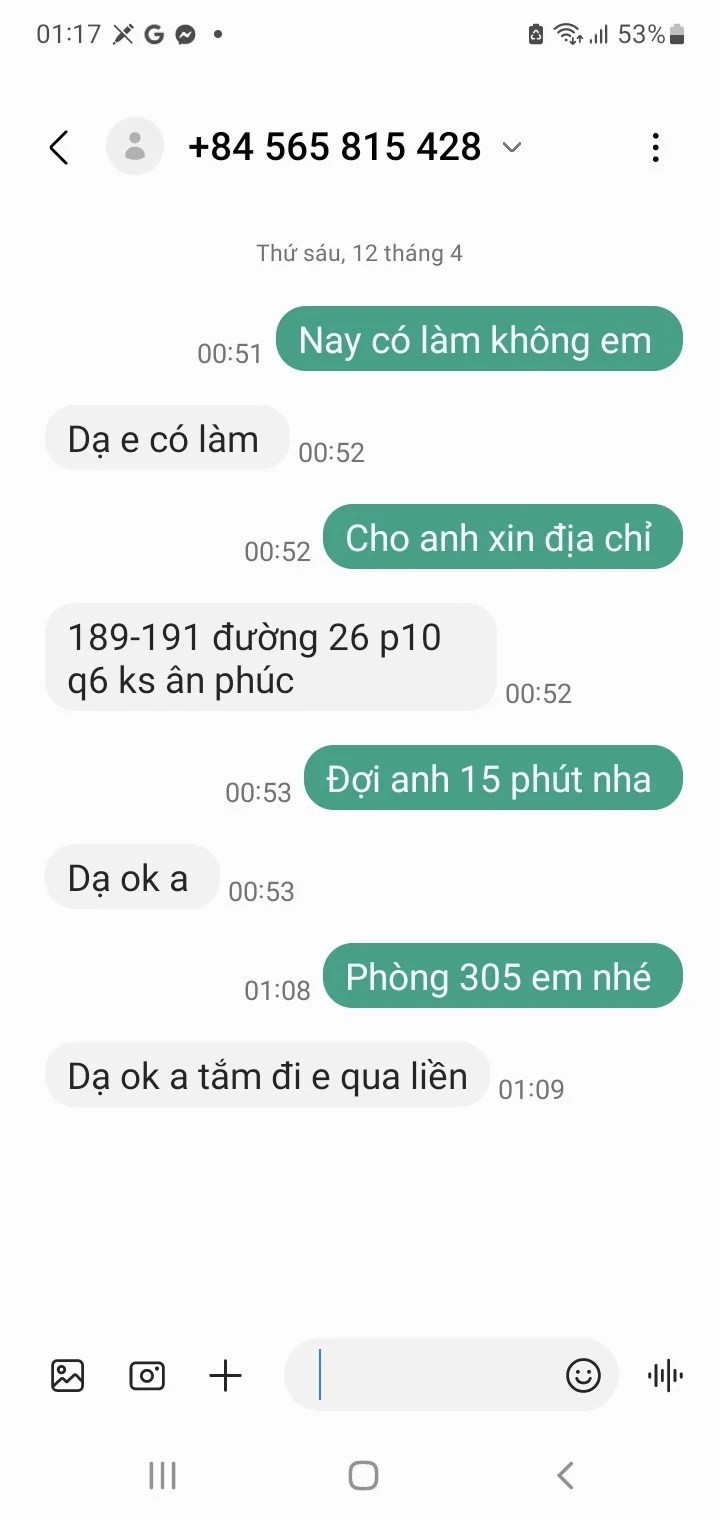
Task: Attach a picture from the gallery
Action: point(68,1376)
